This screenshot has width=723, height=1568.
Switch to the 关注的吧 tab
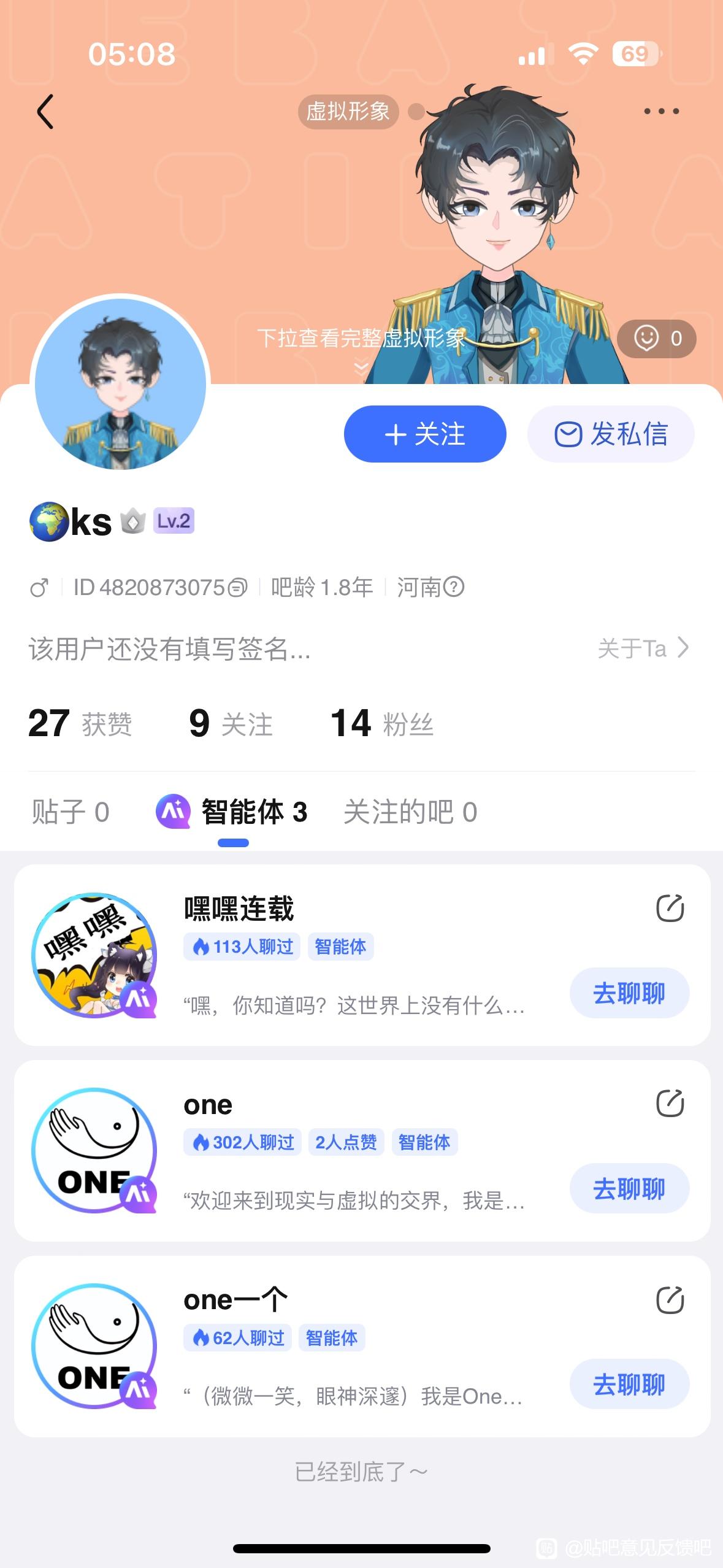coord(410,812)
